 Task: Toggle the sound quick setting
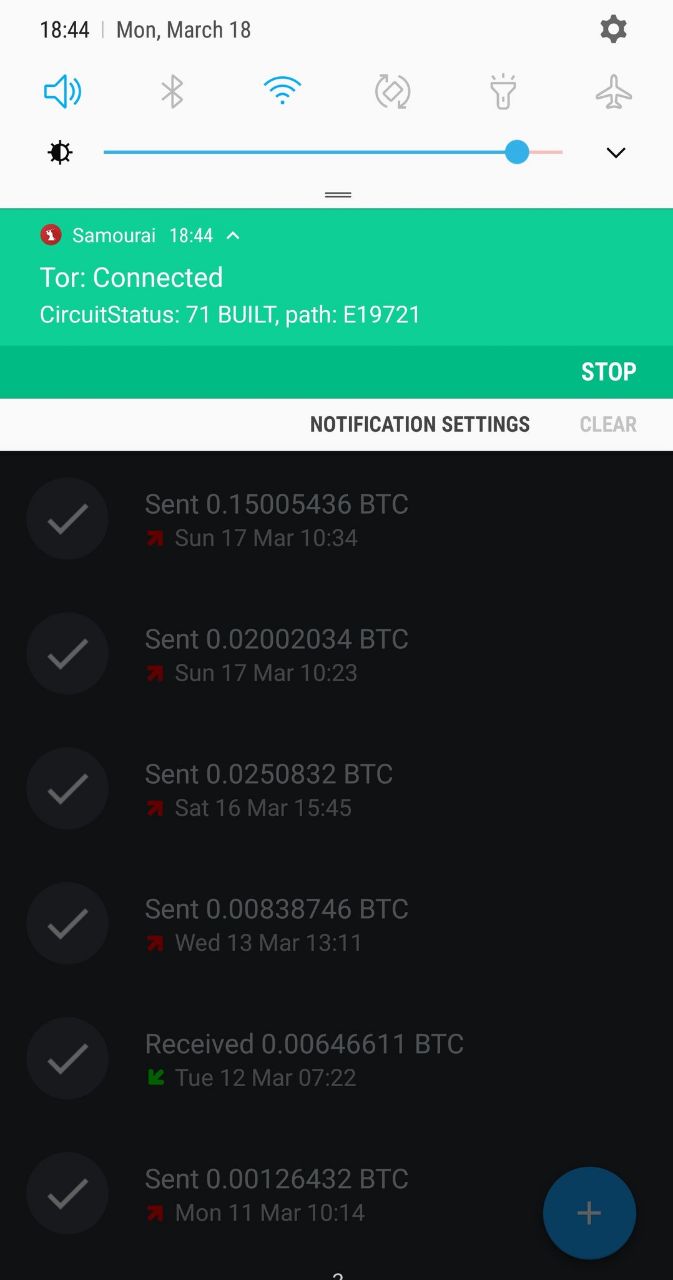click(62, 92)
